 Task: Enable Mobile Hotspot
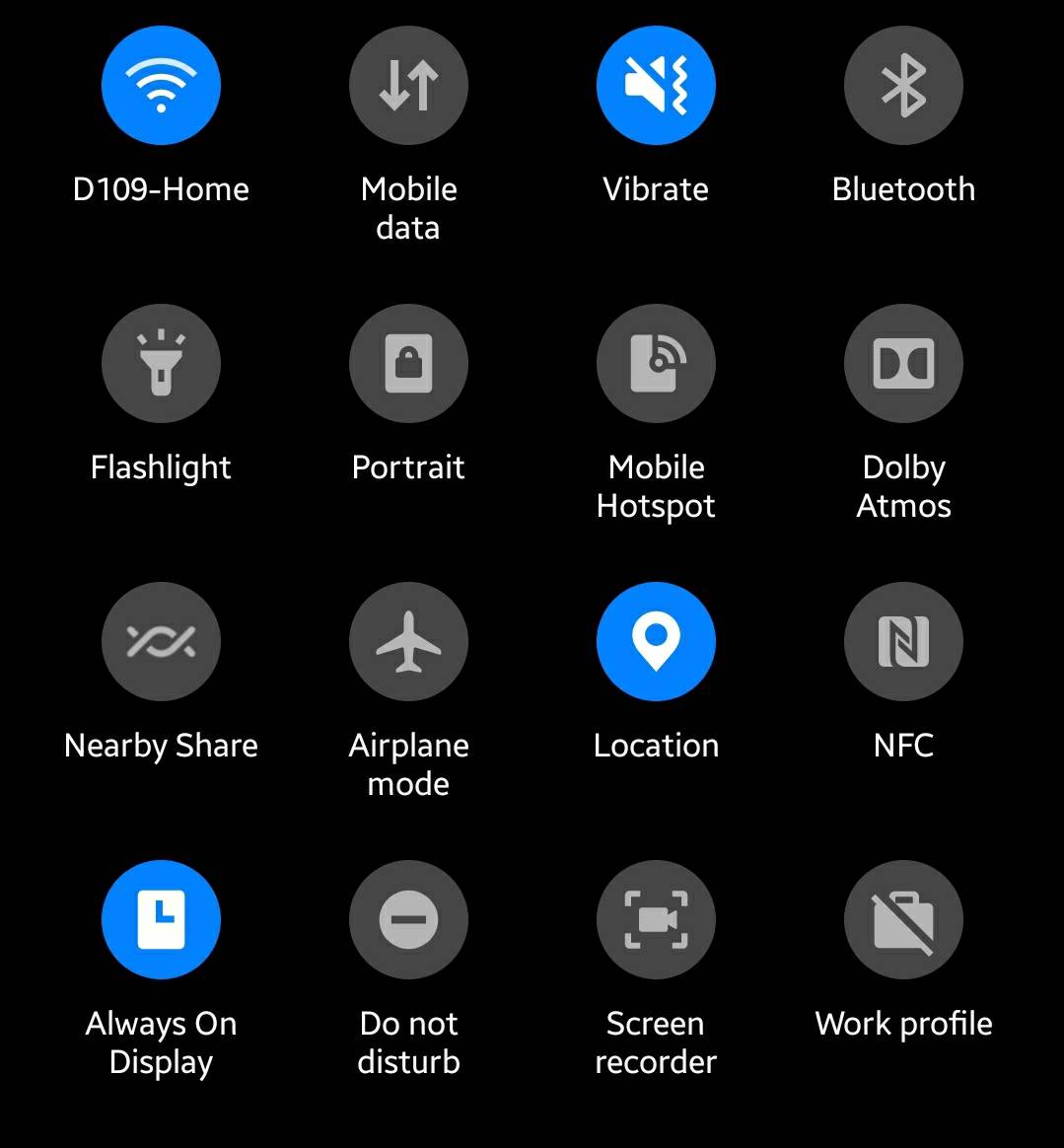[656, 364]
